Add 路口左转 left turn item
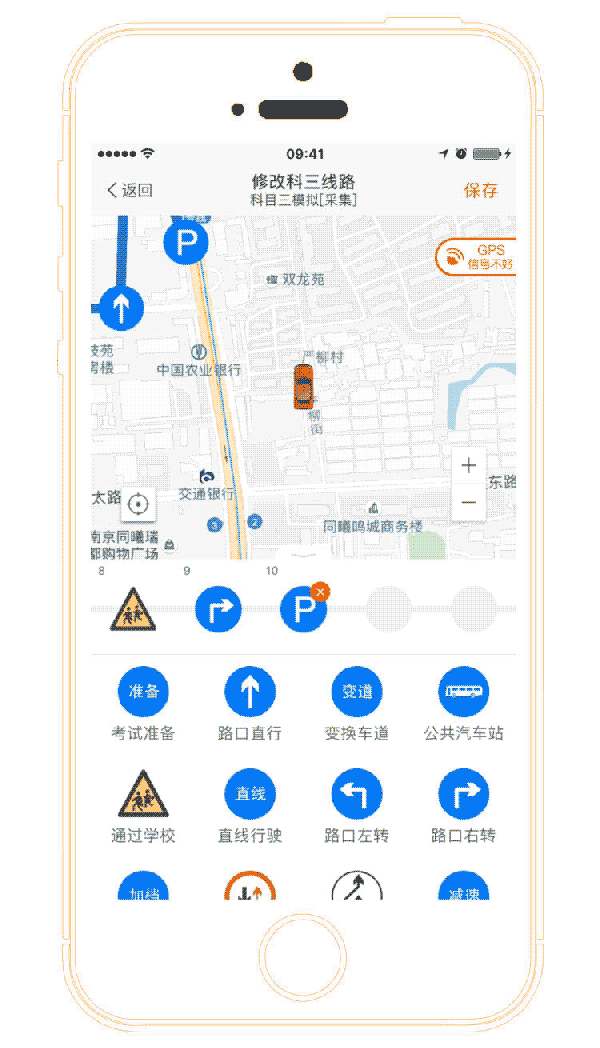The image size is (600, 1048). (357, 794)
